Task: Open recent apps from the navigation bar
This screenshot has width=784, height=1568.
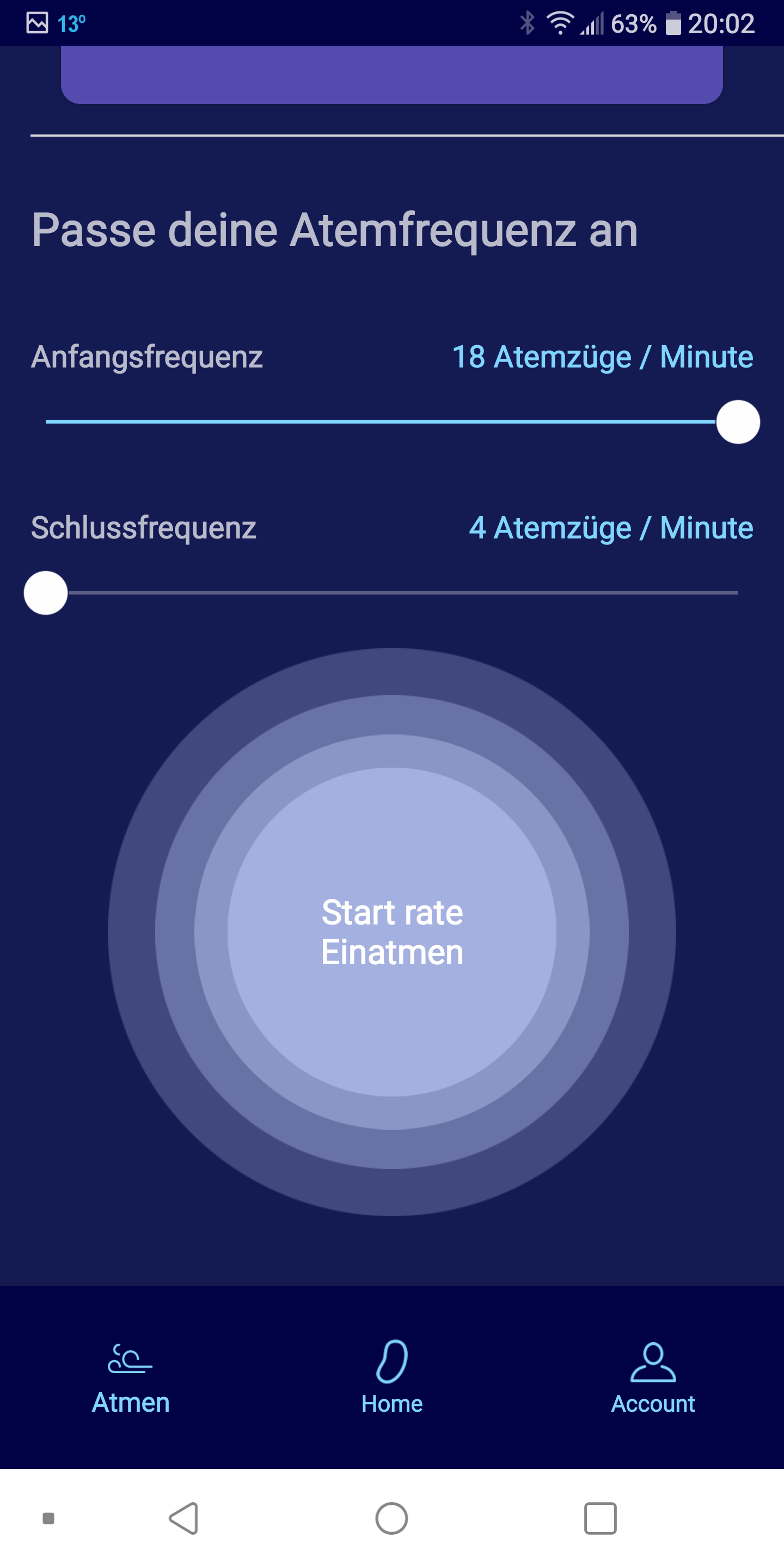Action: 600,1518
